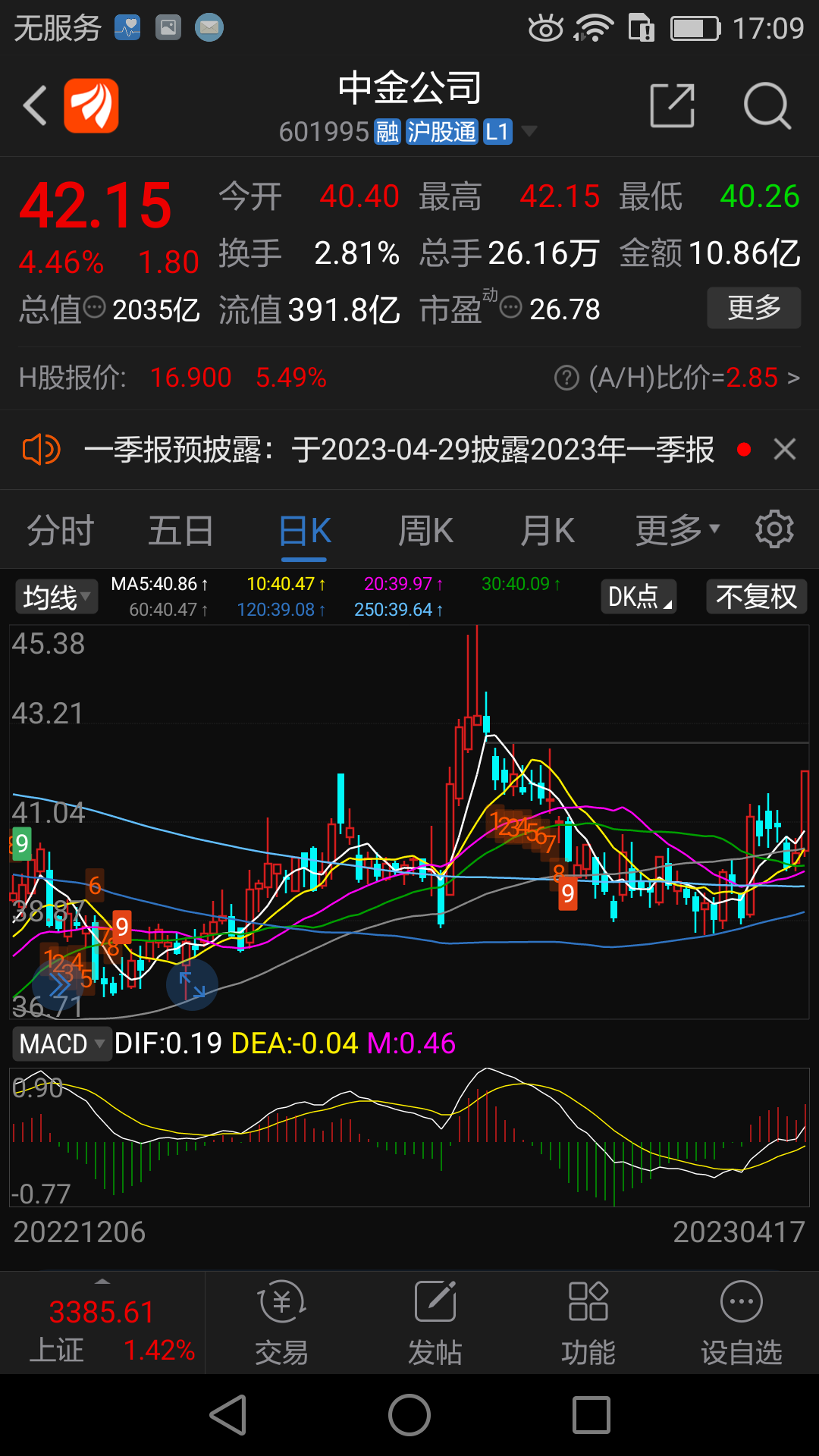This screenshot has height=1456, width=819.
Task: Add stock to watchlist via 设自选
Action: click(741, 1323)
